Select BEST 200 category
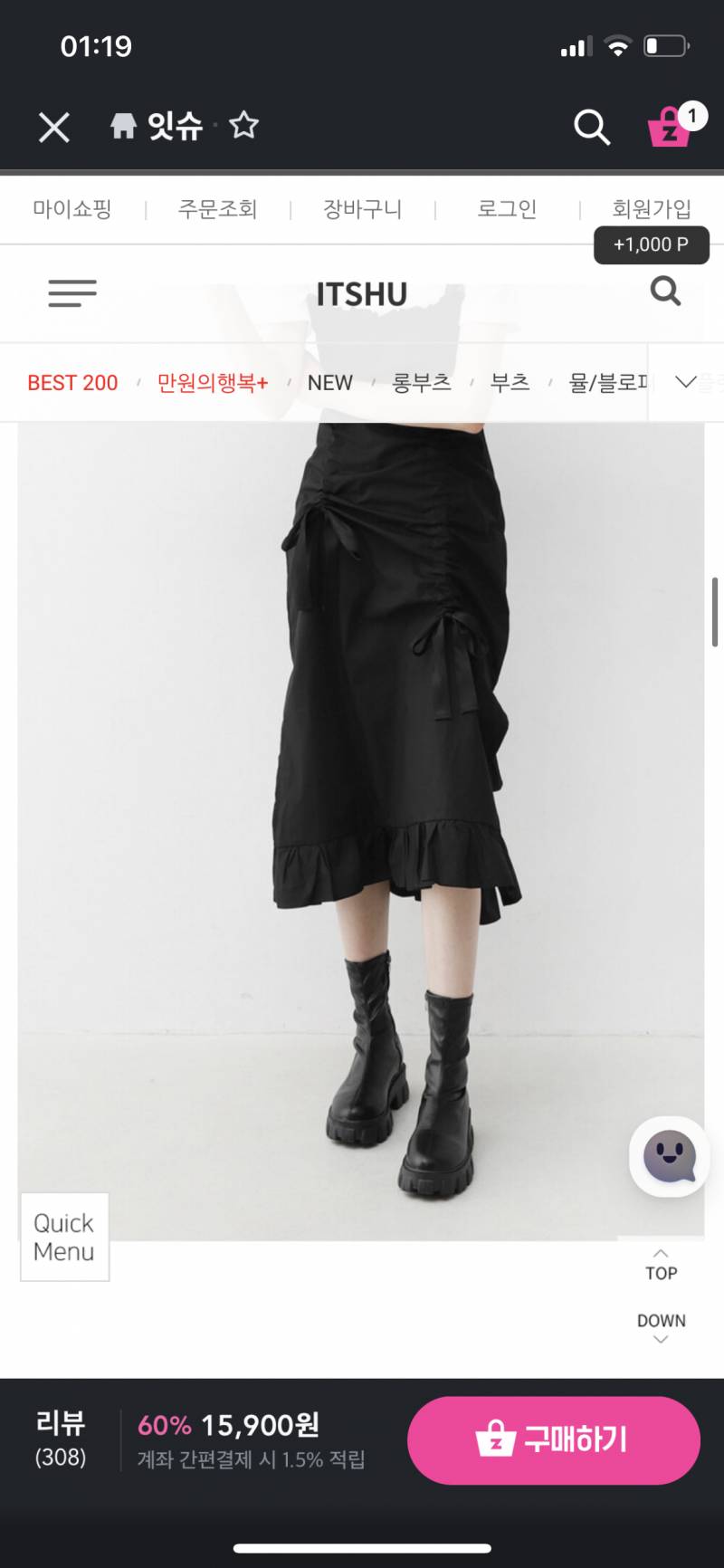 [72, 383]
